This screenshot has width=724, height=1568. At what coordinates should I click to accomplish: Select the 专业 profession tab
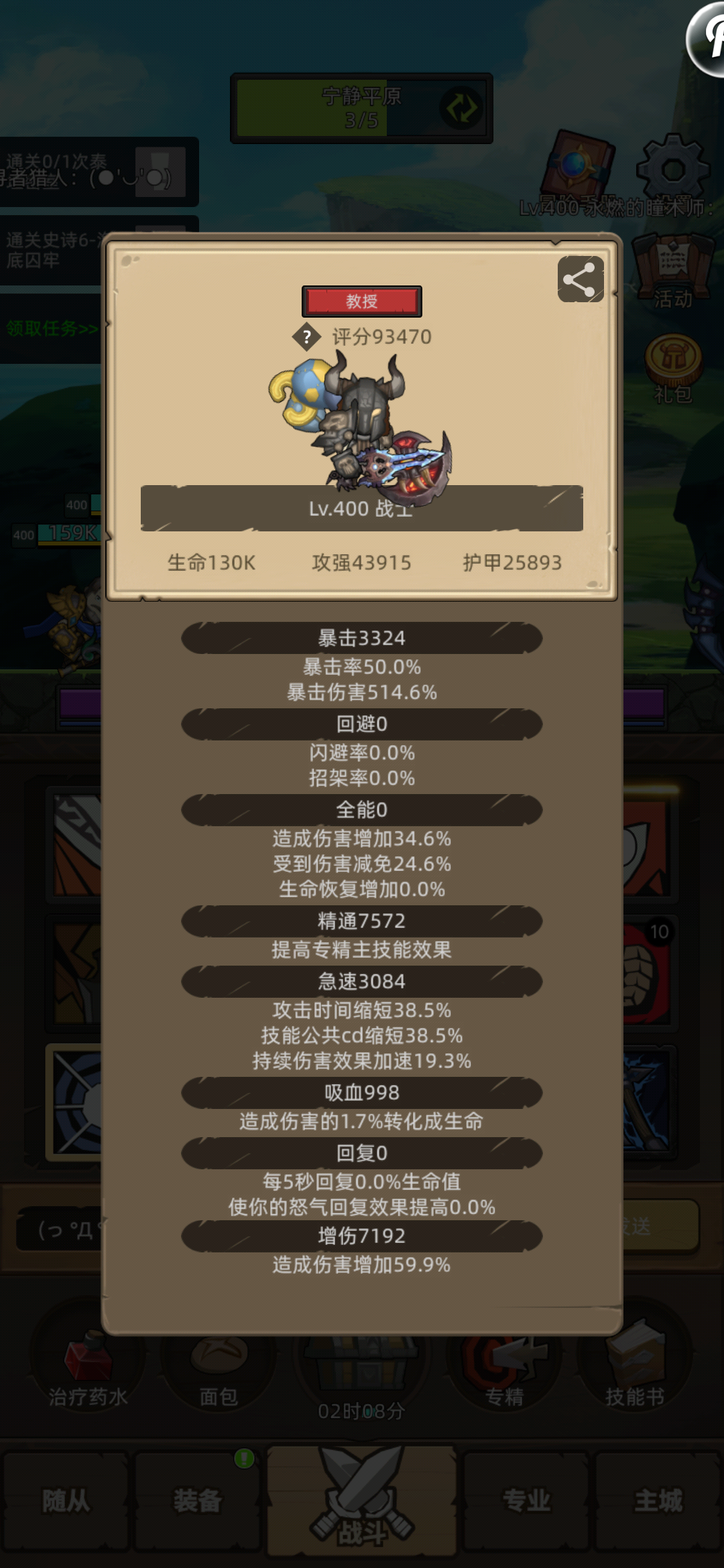click(526, 1501)
